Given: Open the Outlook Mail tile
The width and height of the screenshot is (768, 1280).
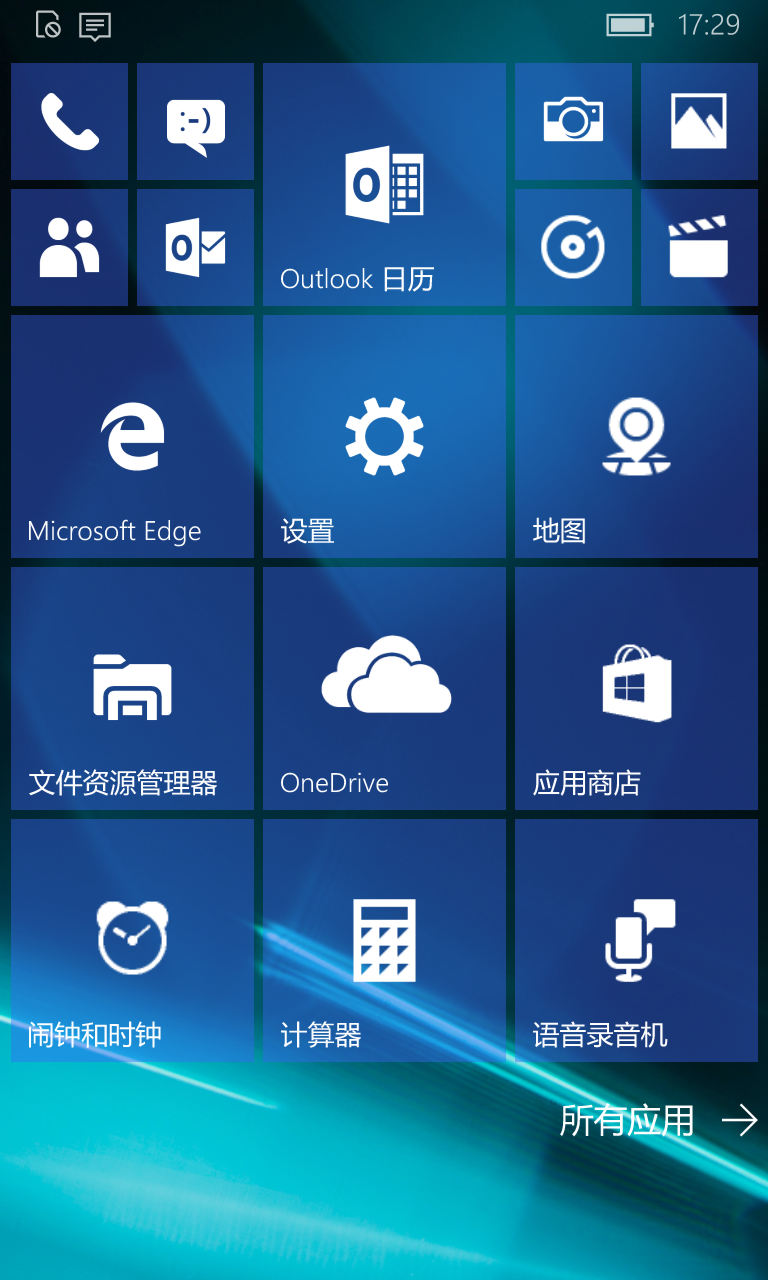Looking at the screenshot, I should (195, 247).
